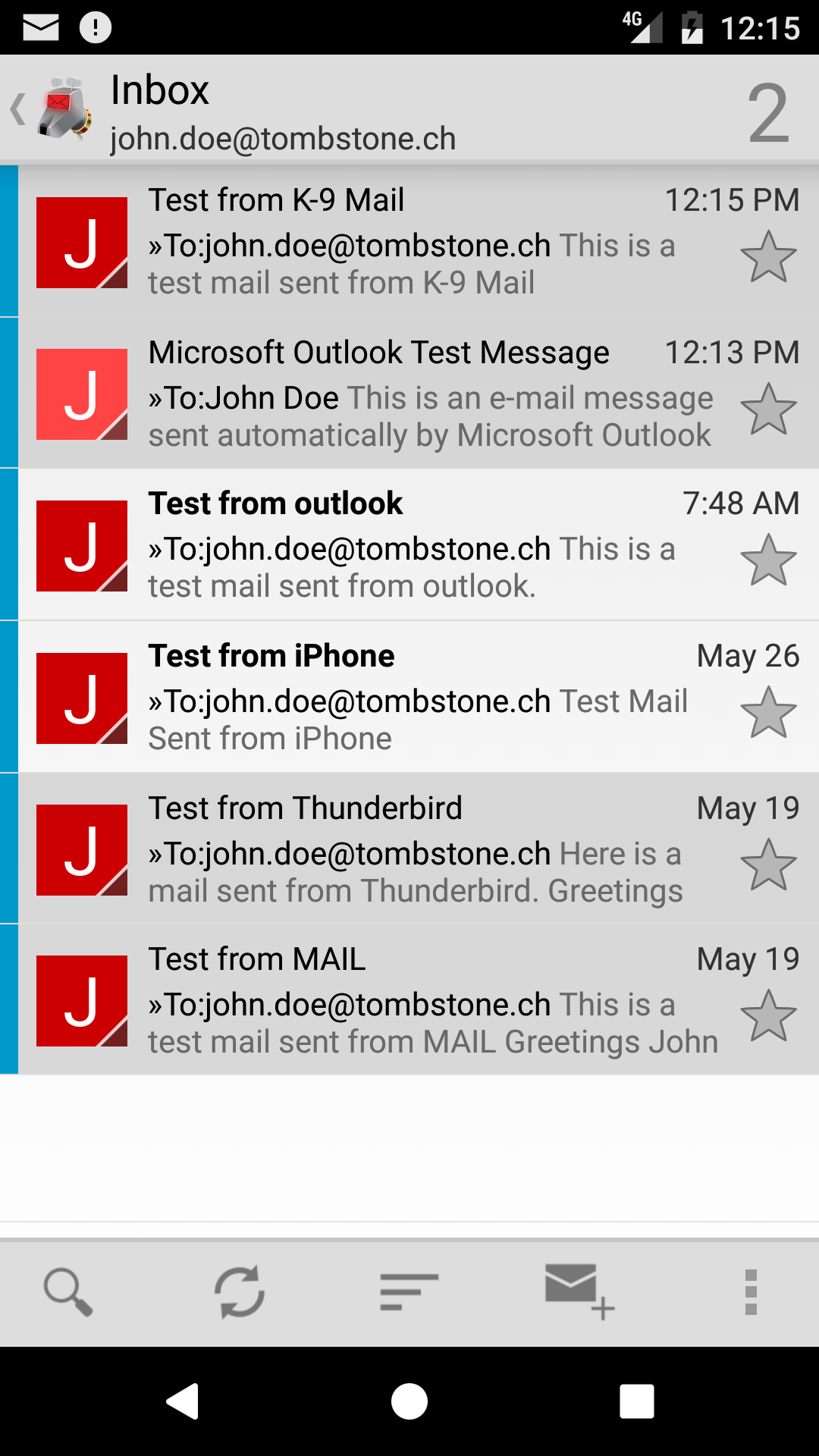The height and width of the screenshot is (1456, 819).
Task: Star the "Test from MAIL" message
Action: pos(768,1015)
